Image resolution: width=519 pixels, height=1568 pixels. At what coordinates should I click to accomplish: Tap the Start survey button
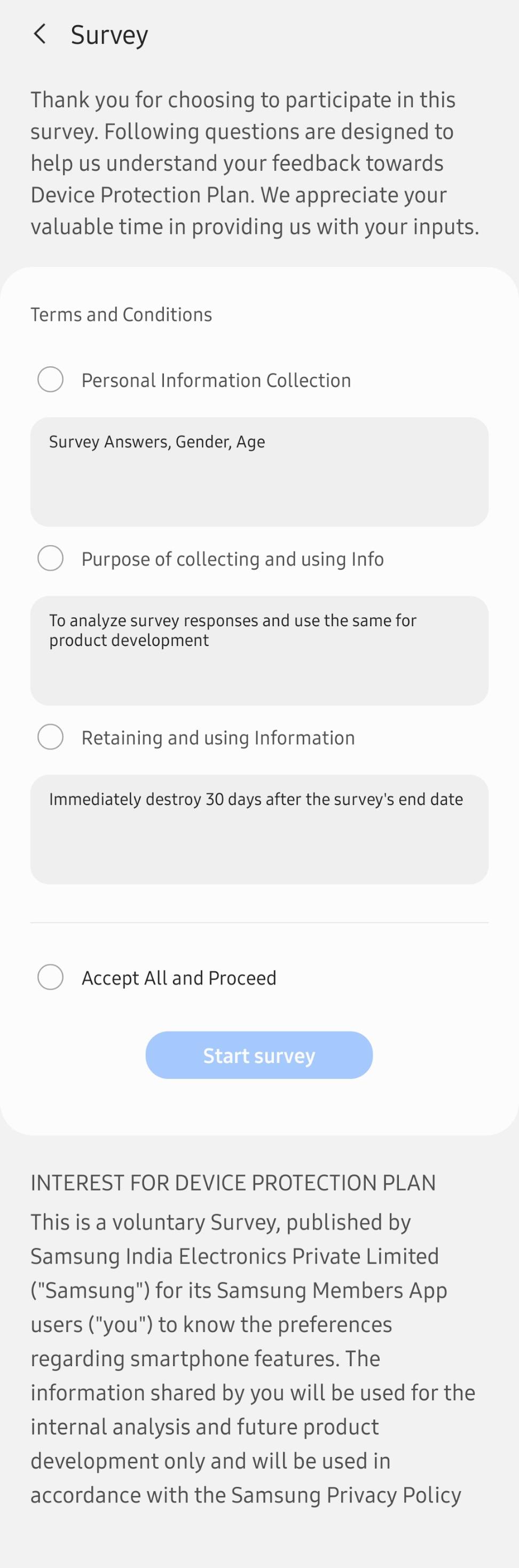pyautogui.click(x=259, y=1055)
